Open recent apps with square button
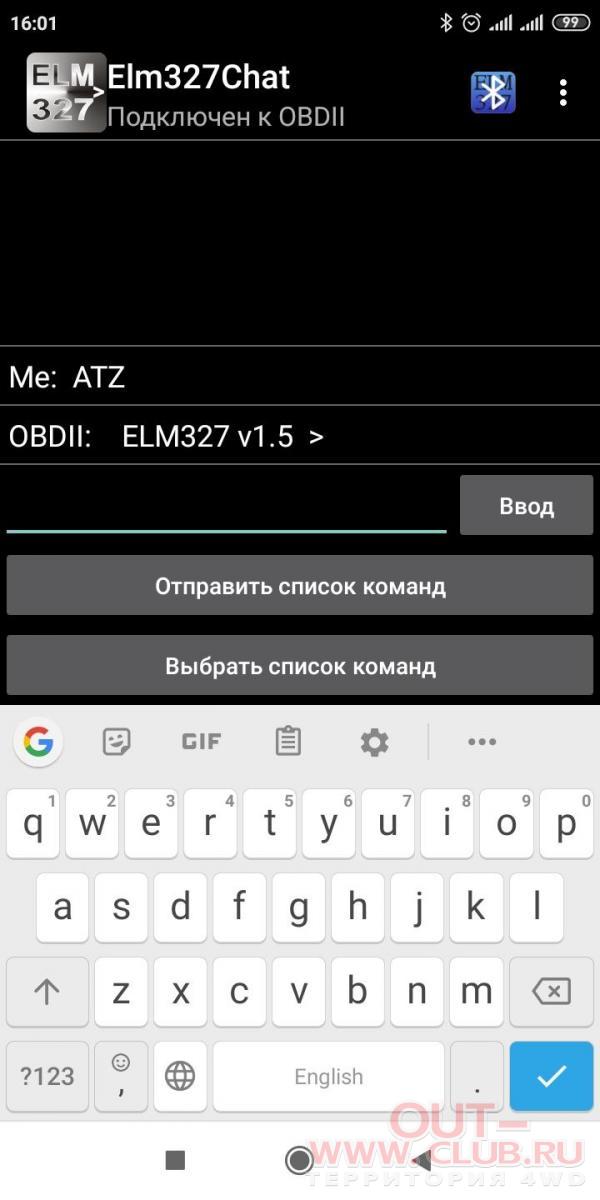 point(175,1160)
